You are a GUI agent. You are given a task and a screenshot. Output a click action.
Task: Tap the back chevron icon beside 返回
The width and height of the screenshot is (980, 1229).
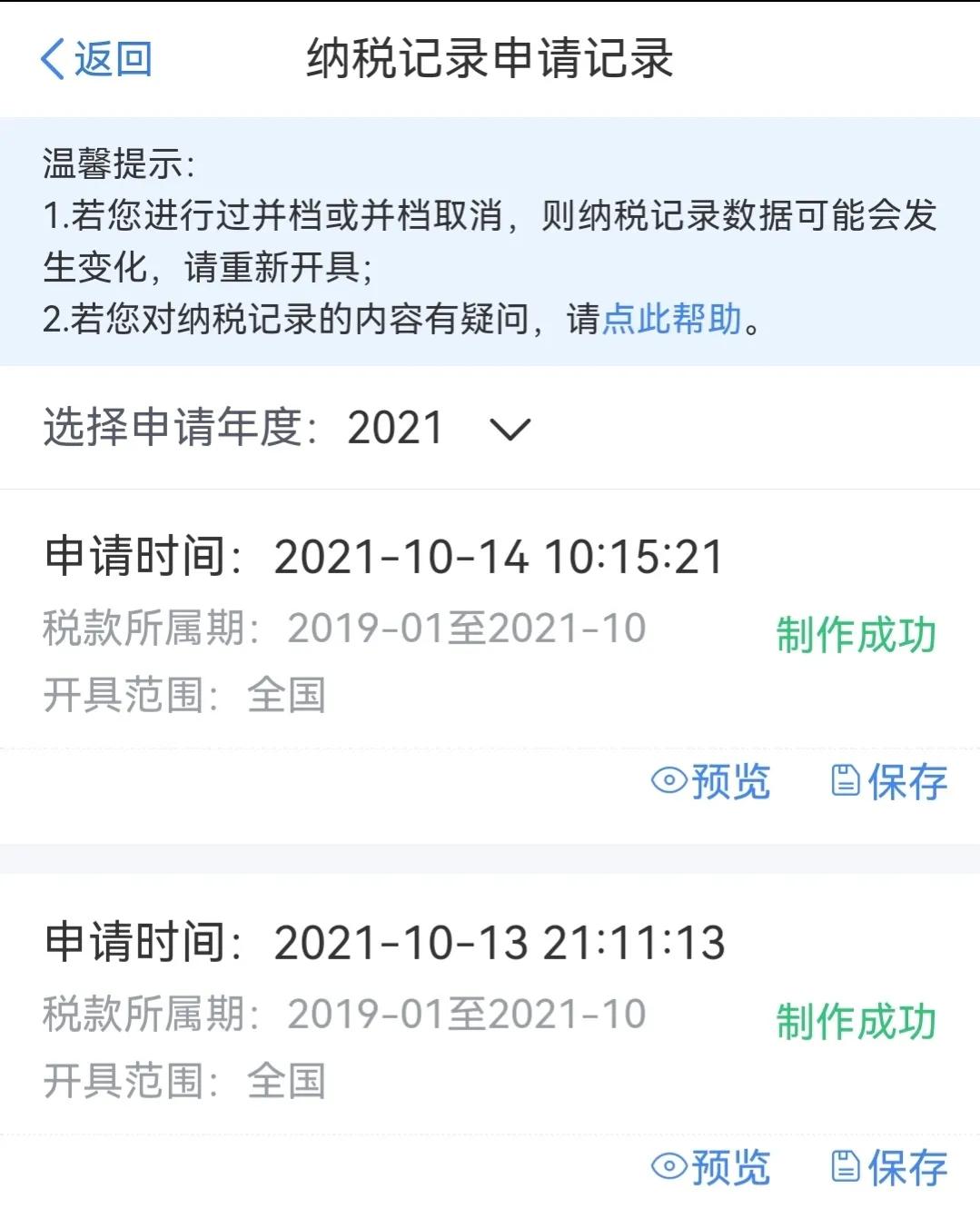(x=53, y=58)
